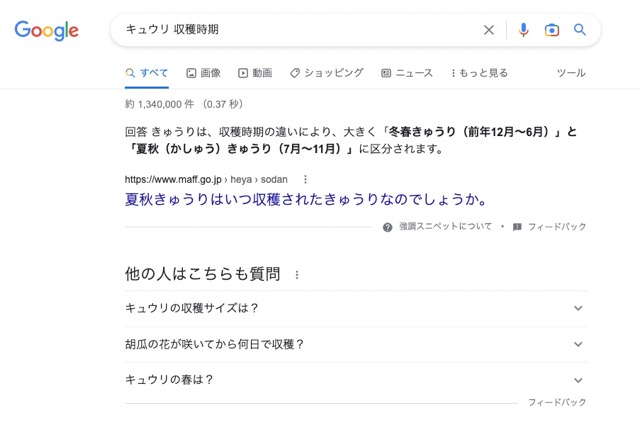Screen dimensions: 640x435
Task: Switch to the ニュース tab
Action: [x=407, y=73]
